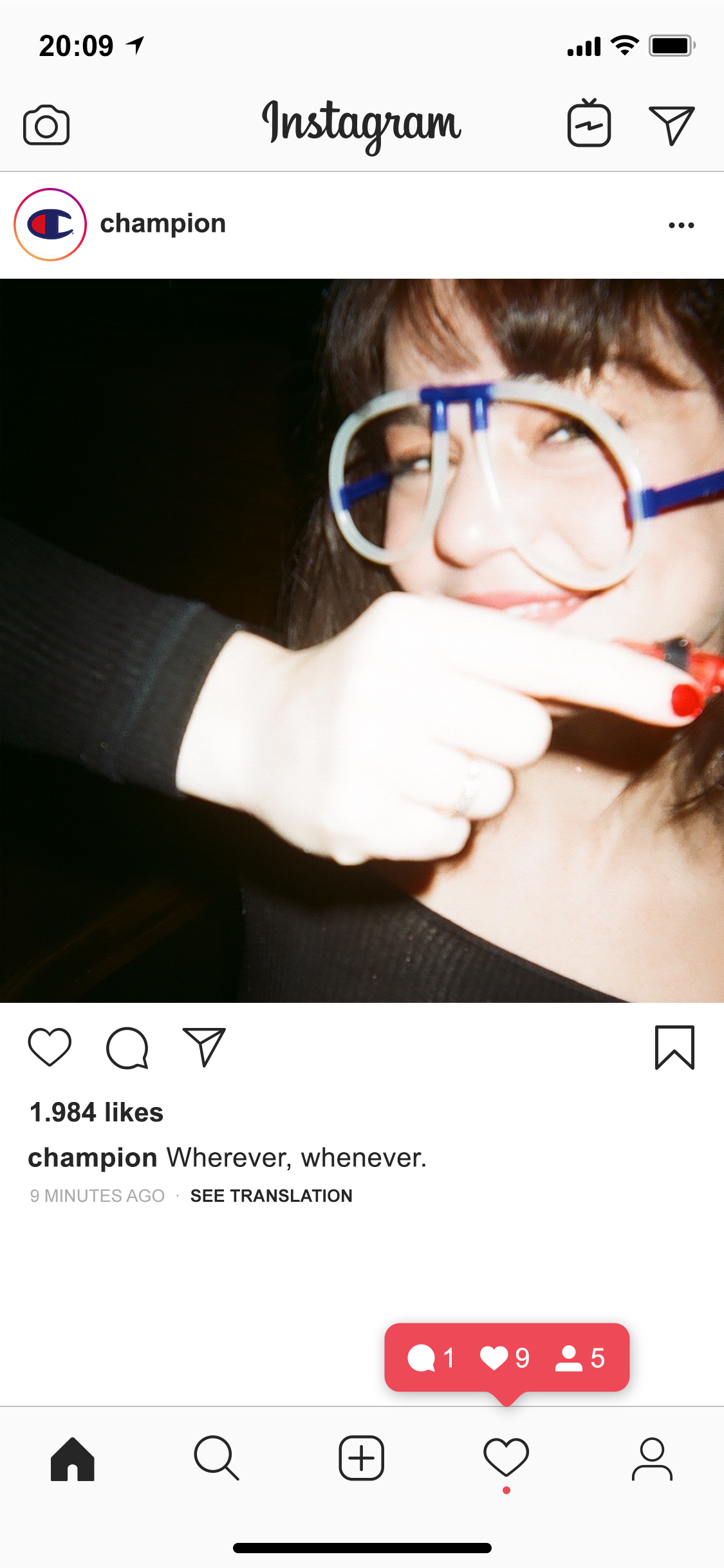Open the Activity heart tab
This screenshot has height=1568, width=724.
(506, 1459)
